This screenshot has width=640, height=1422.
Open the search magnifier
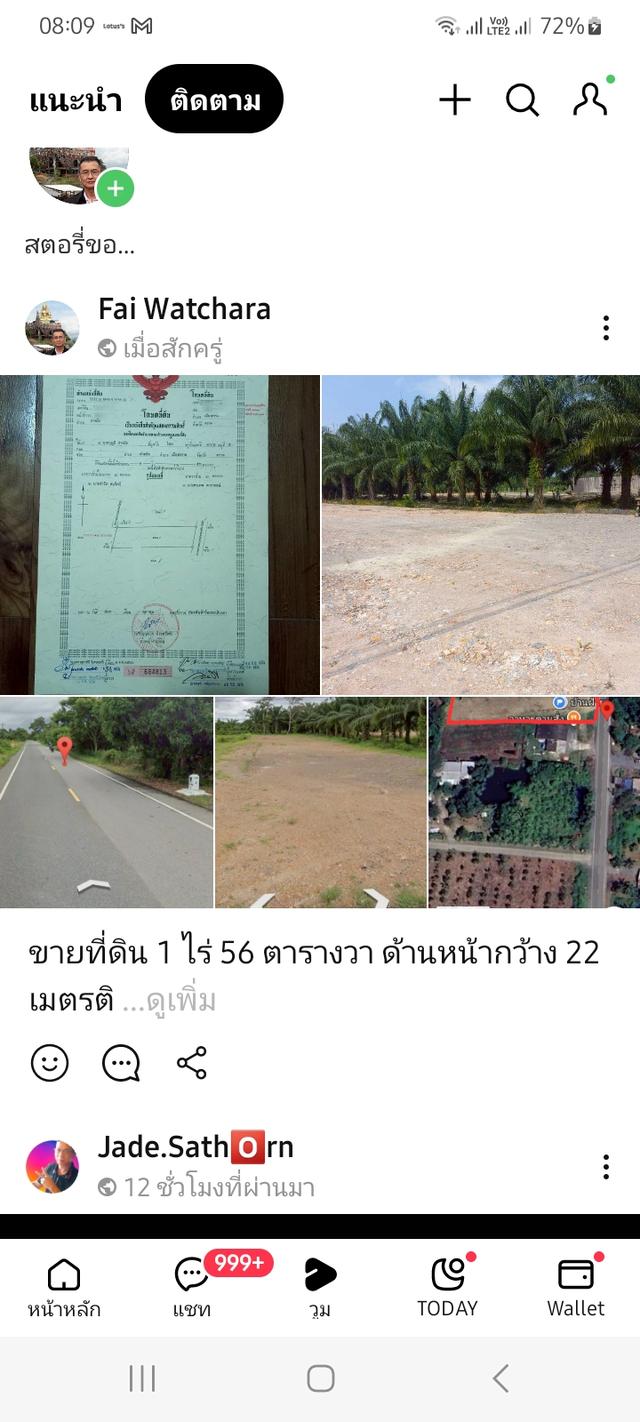pos(522,100)
